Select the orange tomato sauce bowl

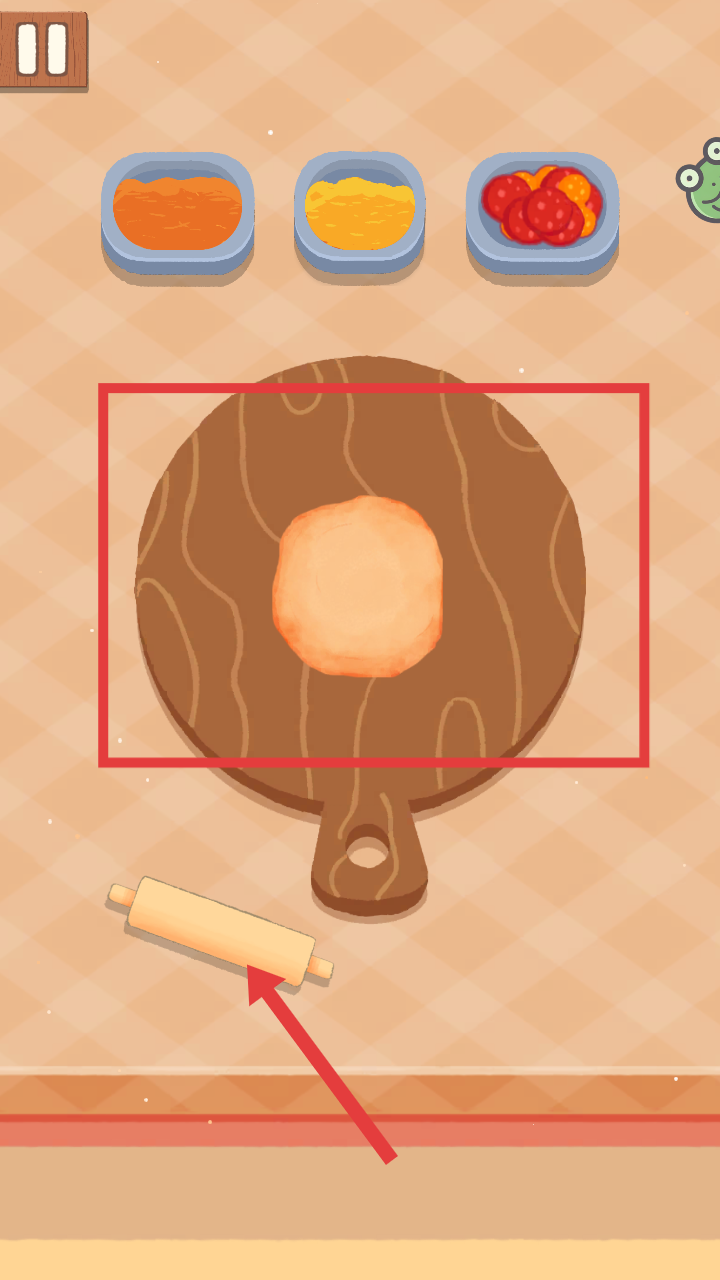pyautogui.click(x=177, y=210)
